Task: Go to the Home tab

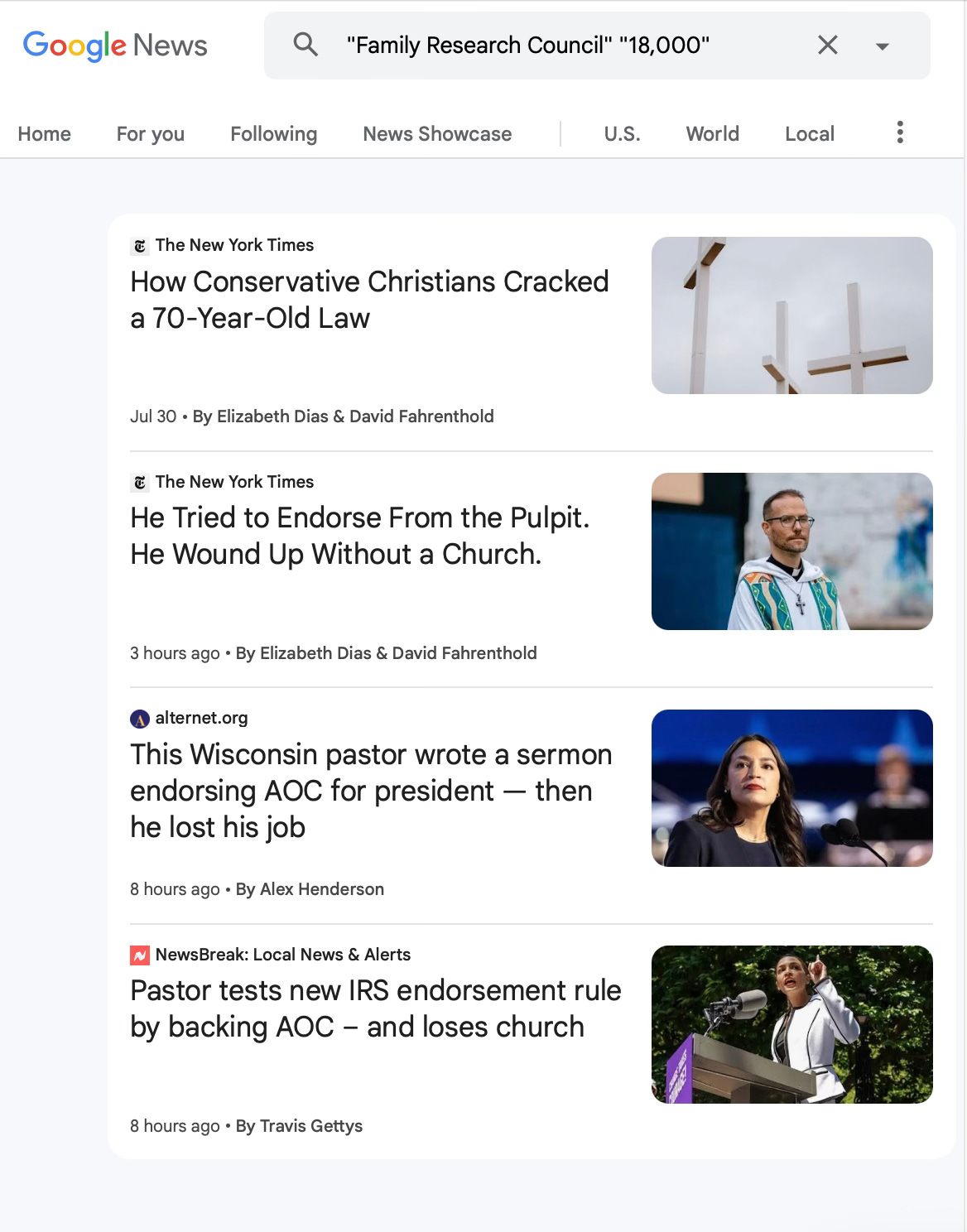Action: point(45,134)
